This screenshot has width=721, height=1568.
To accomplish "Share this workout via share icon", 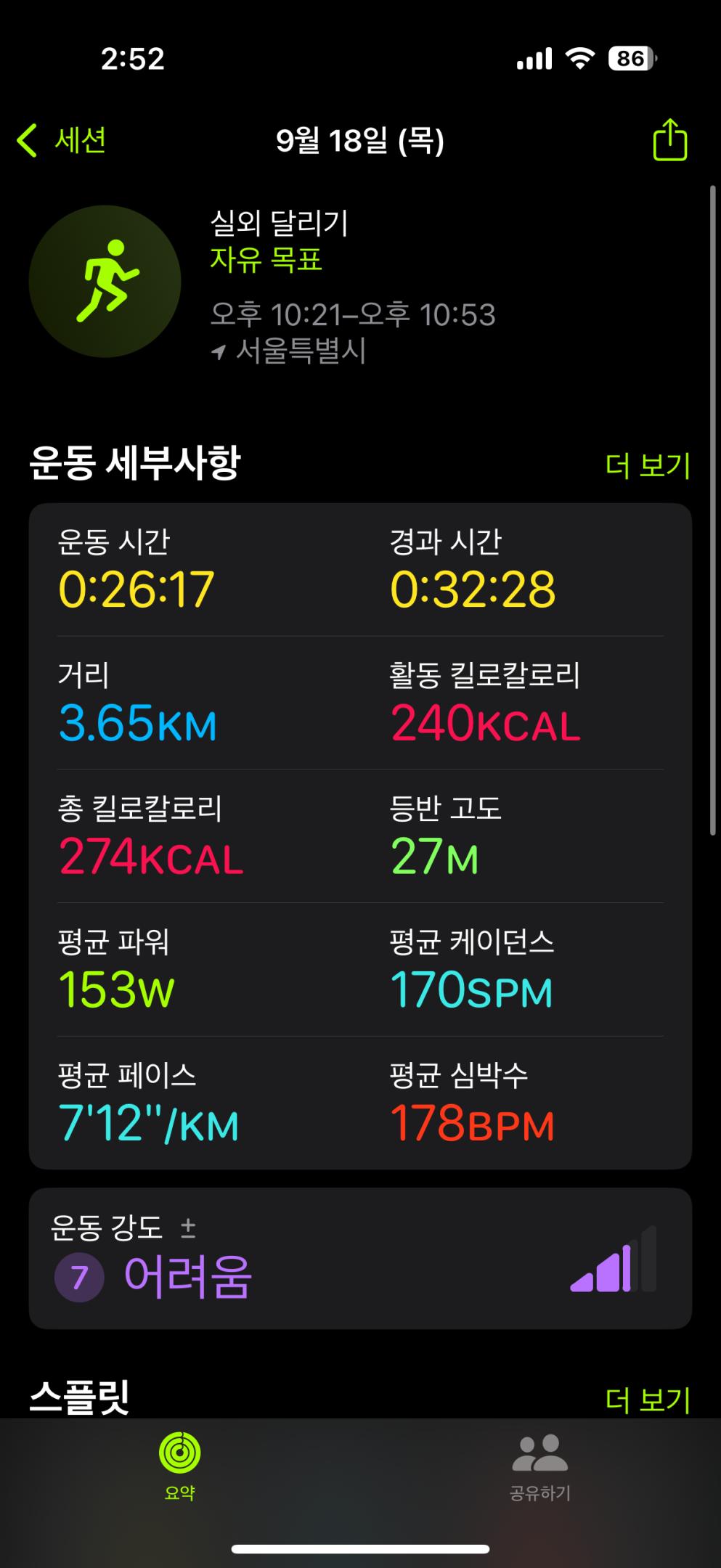I will pyautogui.click(x=669, y=140).
